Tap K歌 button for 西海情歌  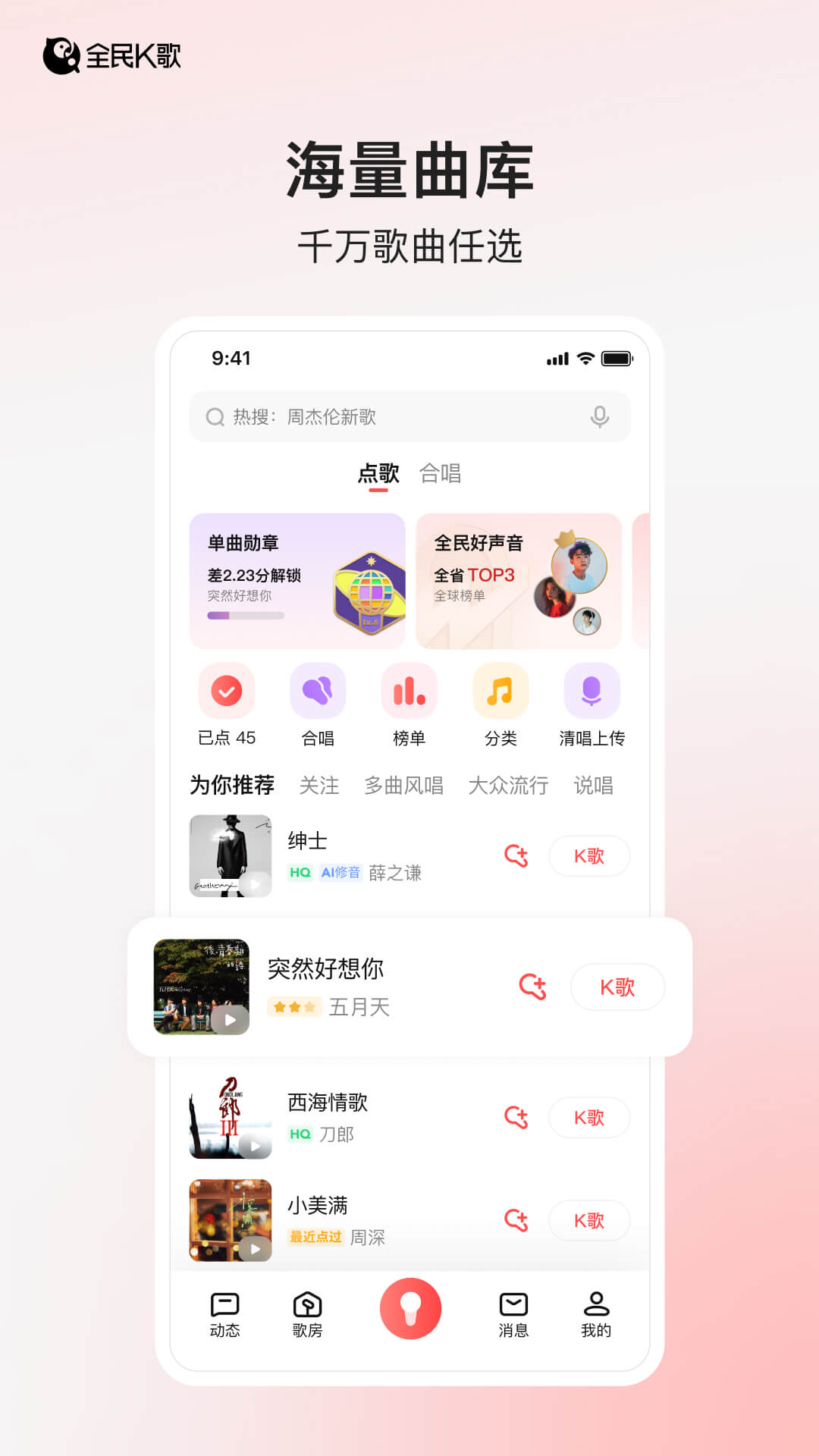click(x=589, y=1117)
